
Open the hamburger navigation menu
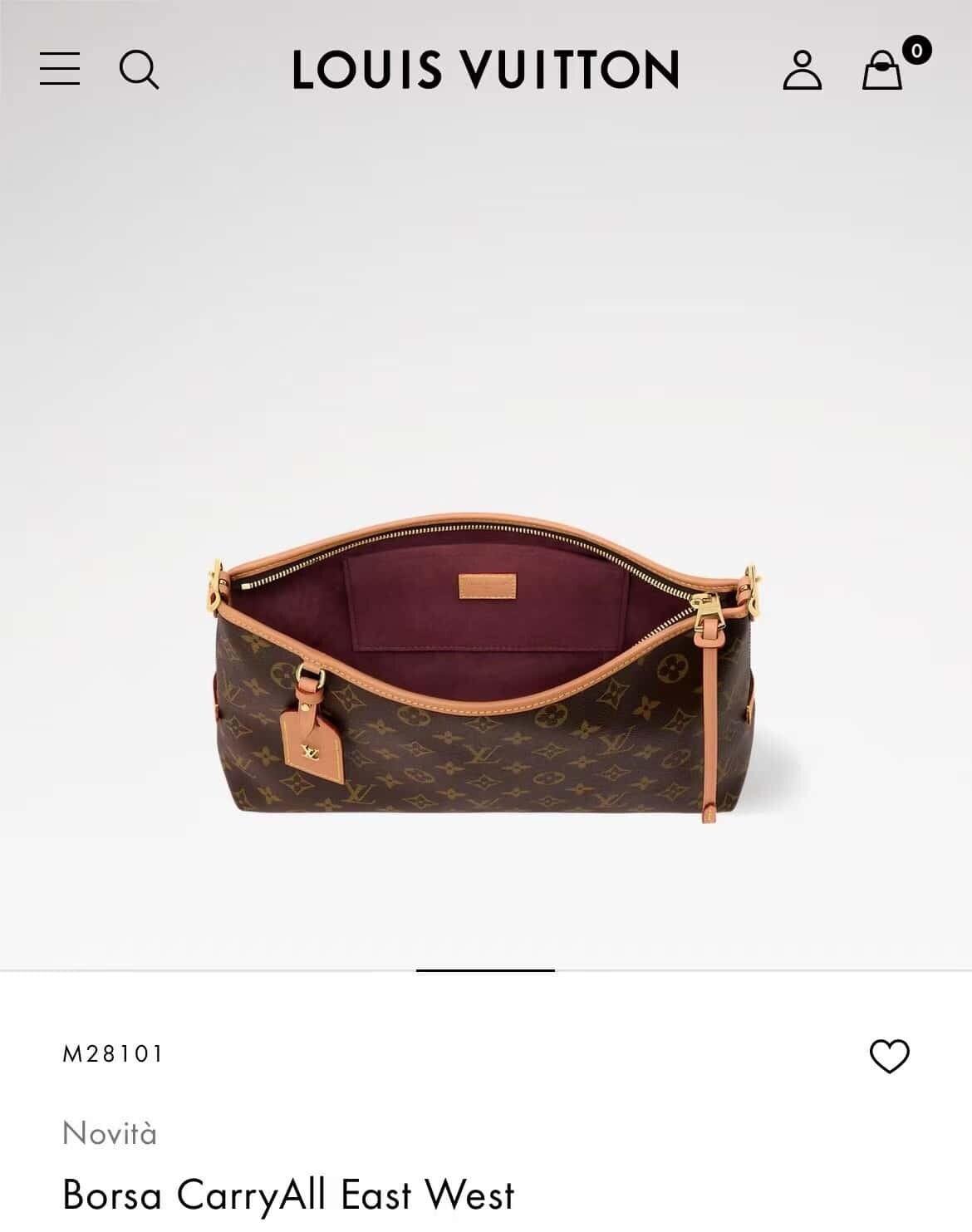(x=60, y=68)
